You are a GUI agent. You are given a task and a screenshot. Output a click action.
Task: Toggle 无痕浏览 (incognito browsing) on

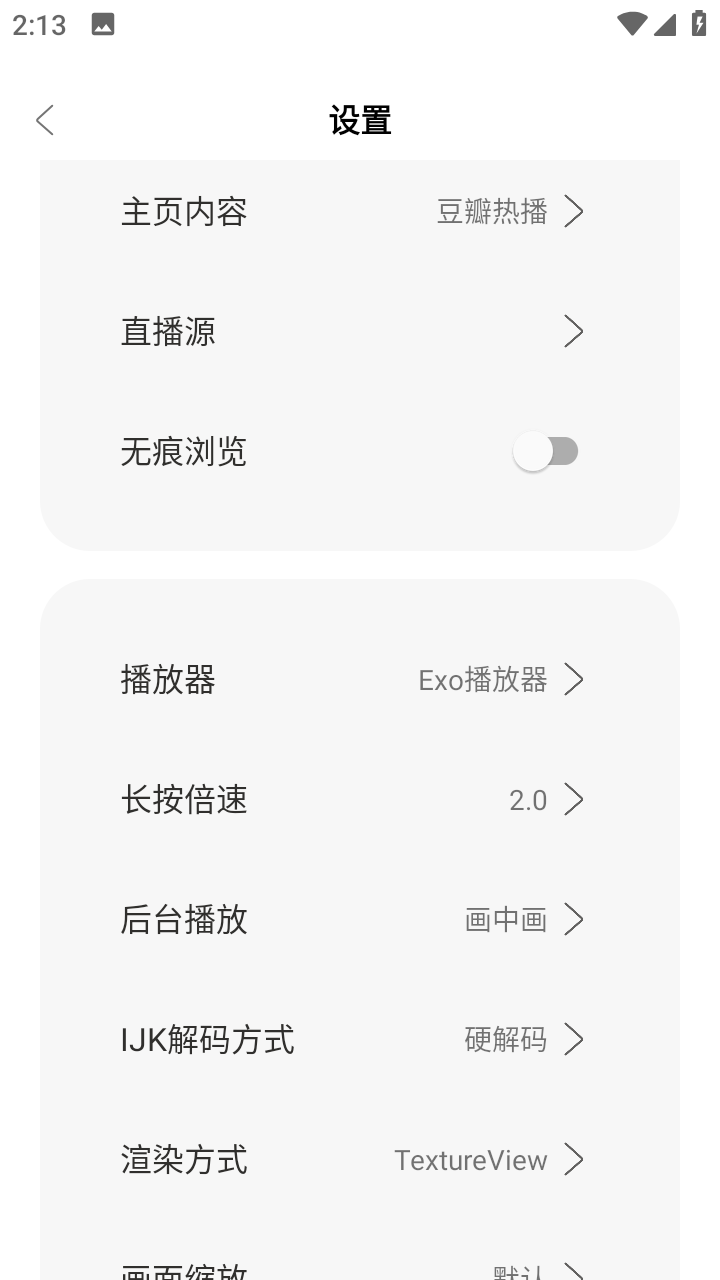point(546,451)
